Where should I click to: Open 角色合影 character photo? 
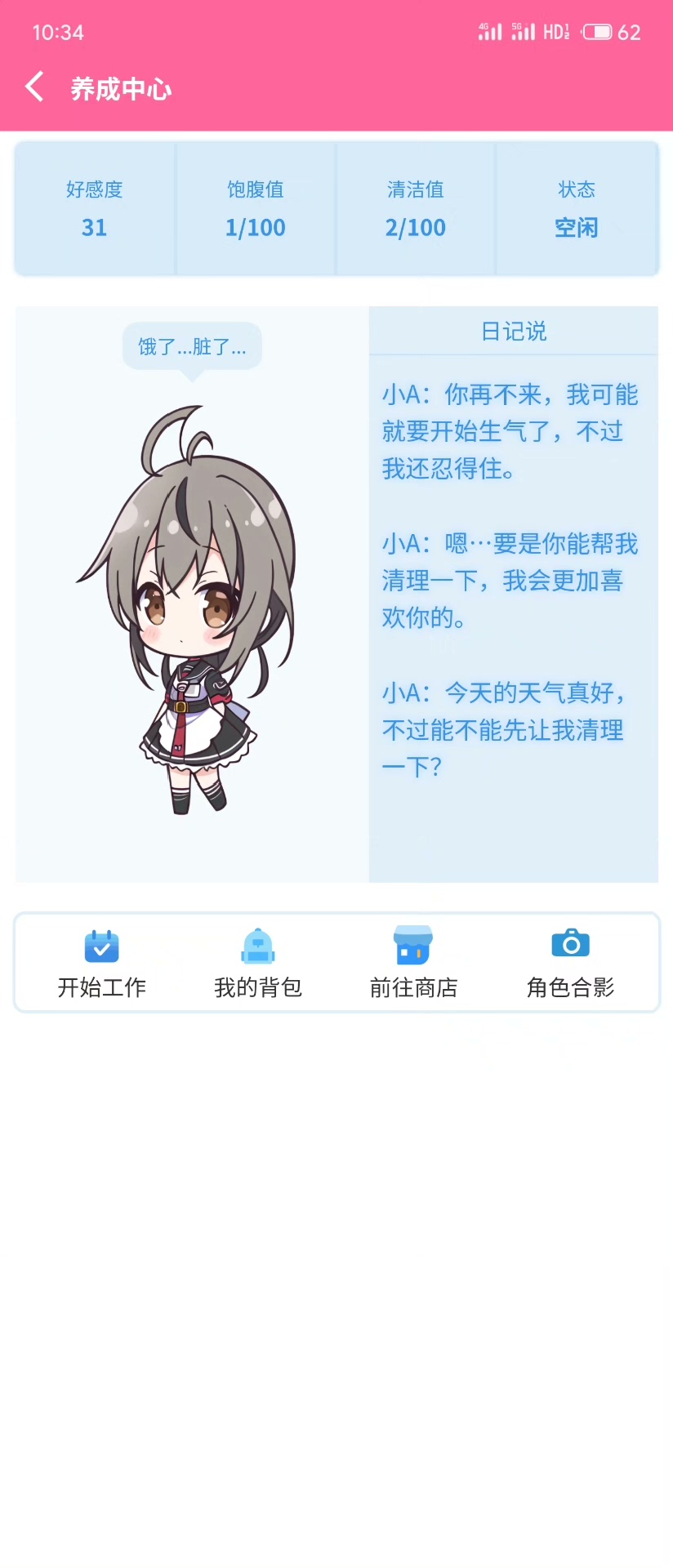570,962
